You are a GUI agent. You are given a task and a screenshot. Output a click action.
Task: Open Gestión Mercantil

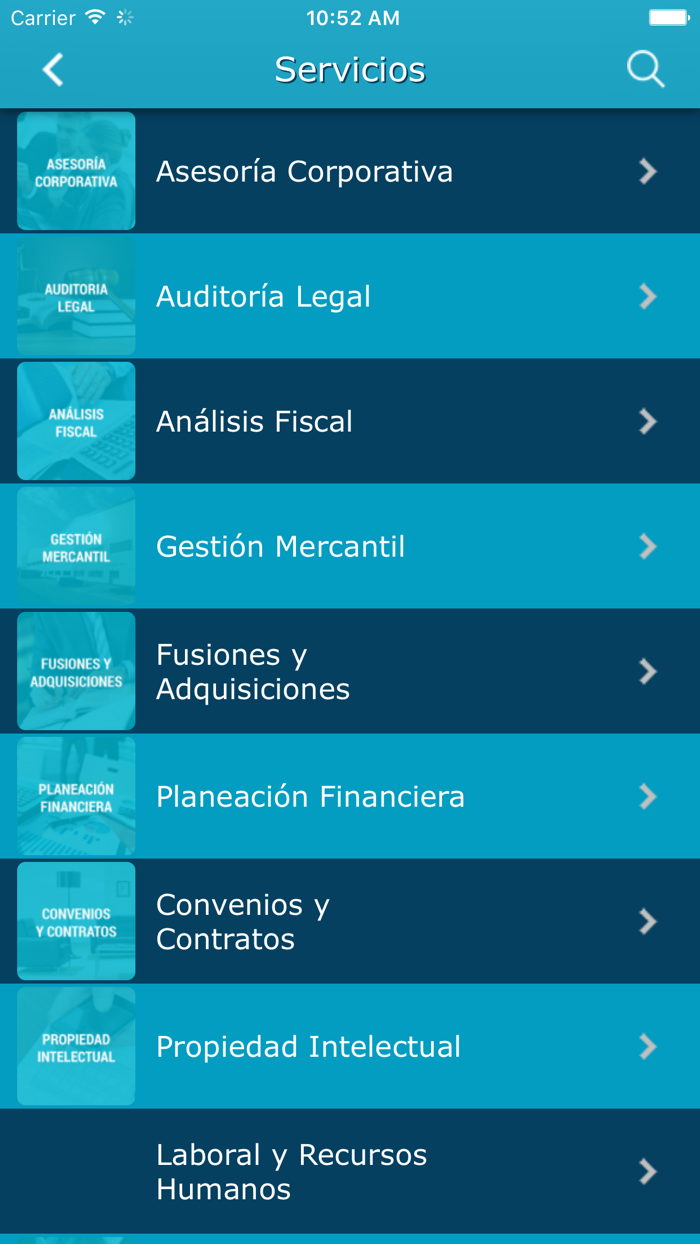click(350, 546)
